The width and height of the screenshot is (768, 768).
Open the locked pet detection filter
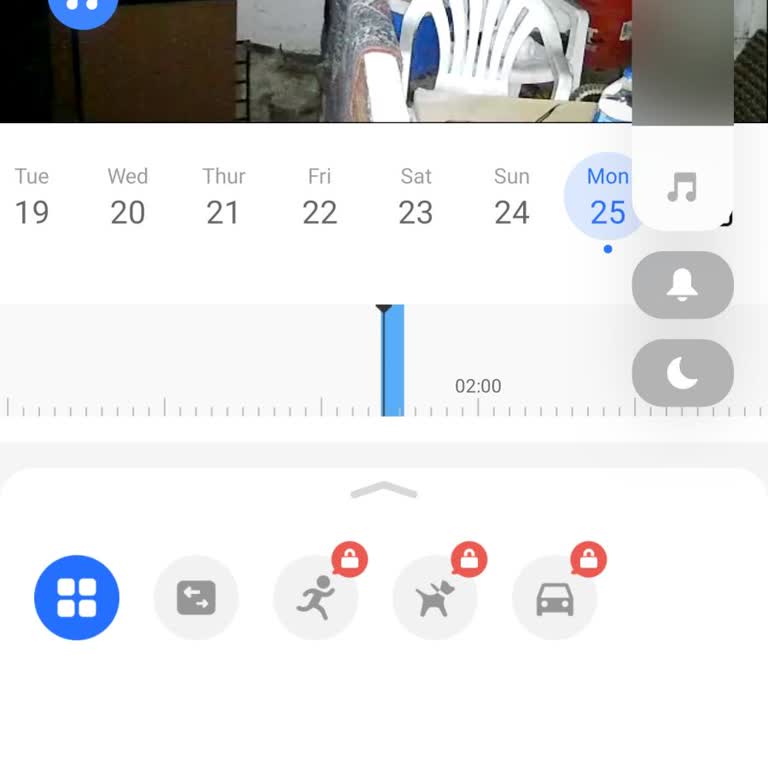pos(435,598)
